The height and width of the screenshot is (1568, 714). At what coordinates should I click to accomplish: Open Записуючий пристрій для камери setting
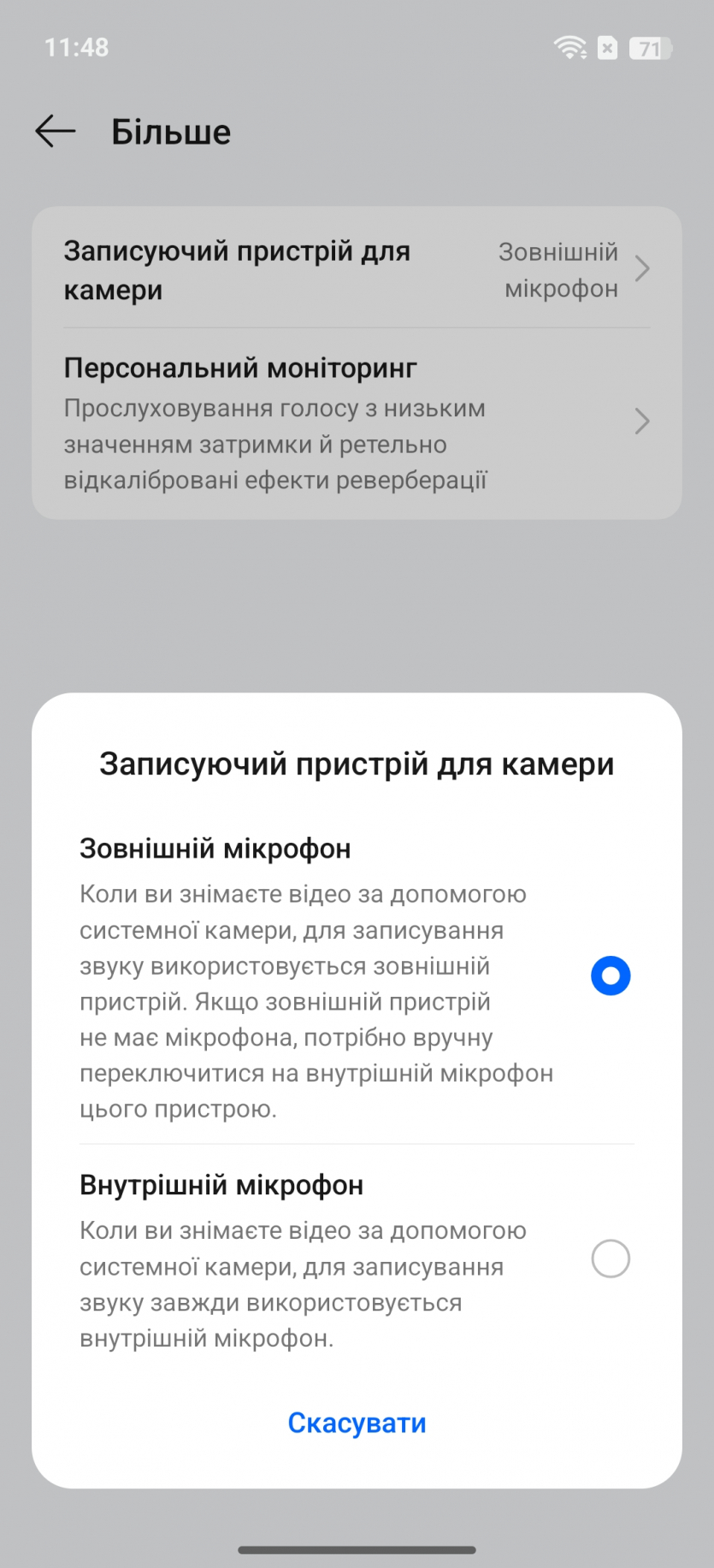[x=357, y=270]
